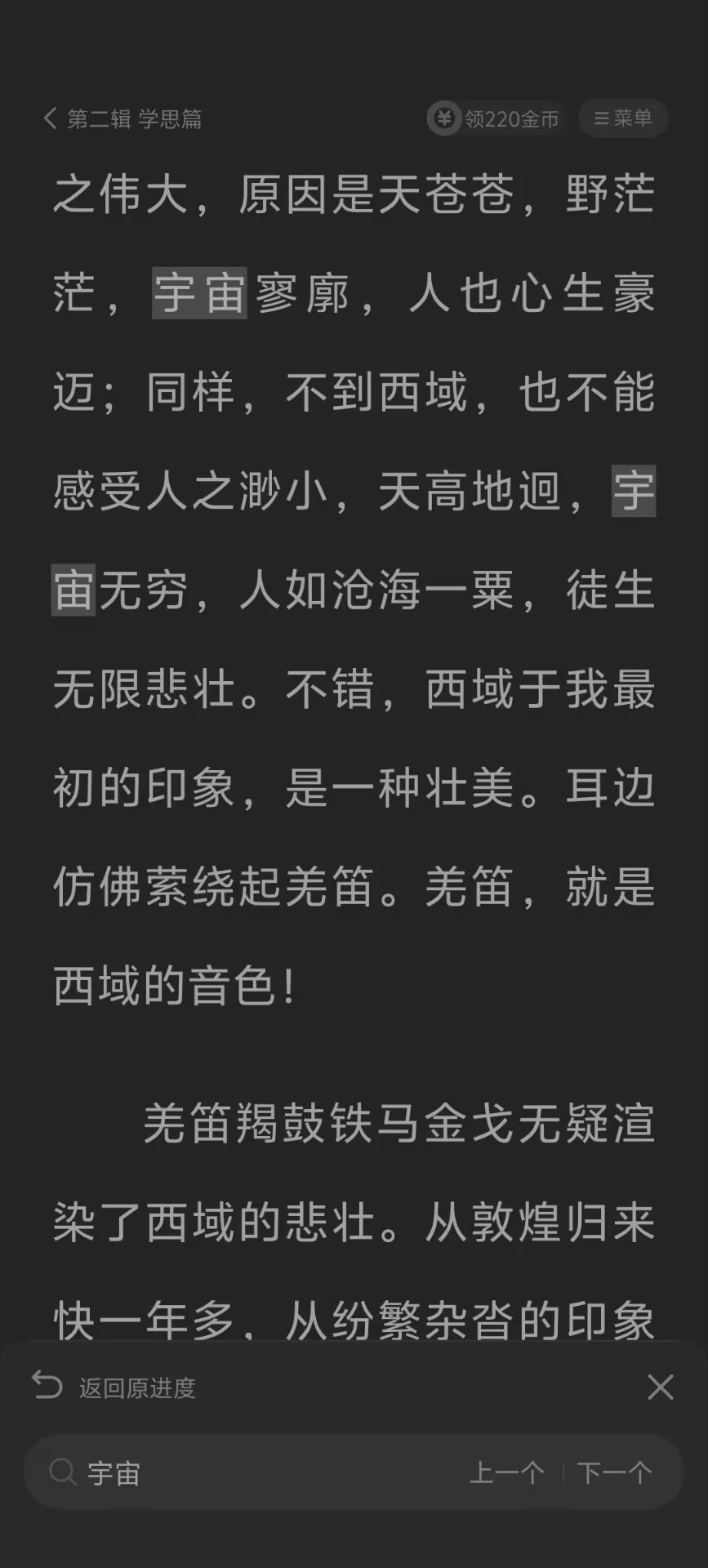Image resolution: width=708 pixels, height=1568 pixels.
Task: Open the 菜单 menu
Action: [x=623, y=118]
